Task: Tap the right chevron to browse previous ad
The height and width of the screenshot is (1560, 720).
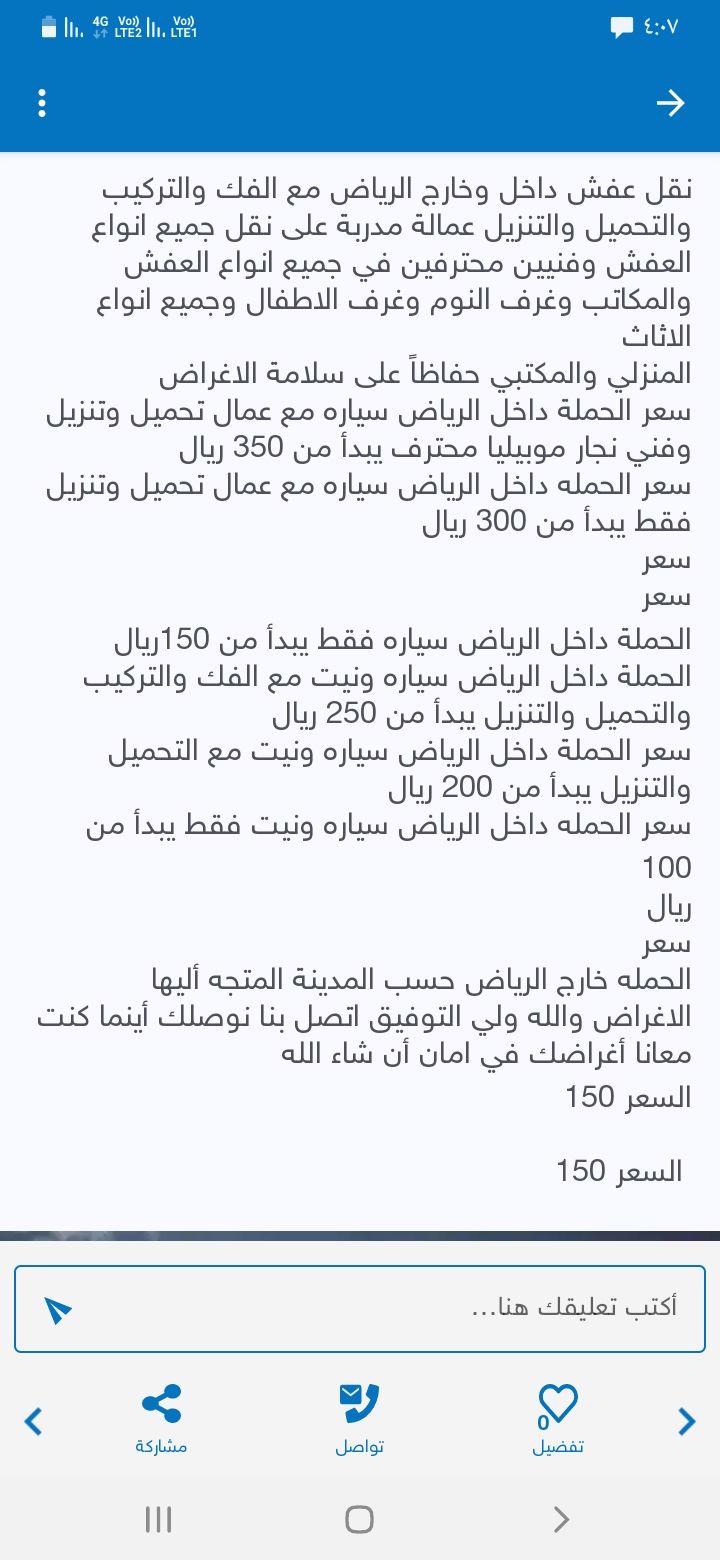Action: 687,1420
